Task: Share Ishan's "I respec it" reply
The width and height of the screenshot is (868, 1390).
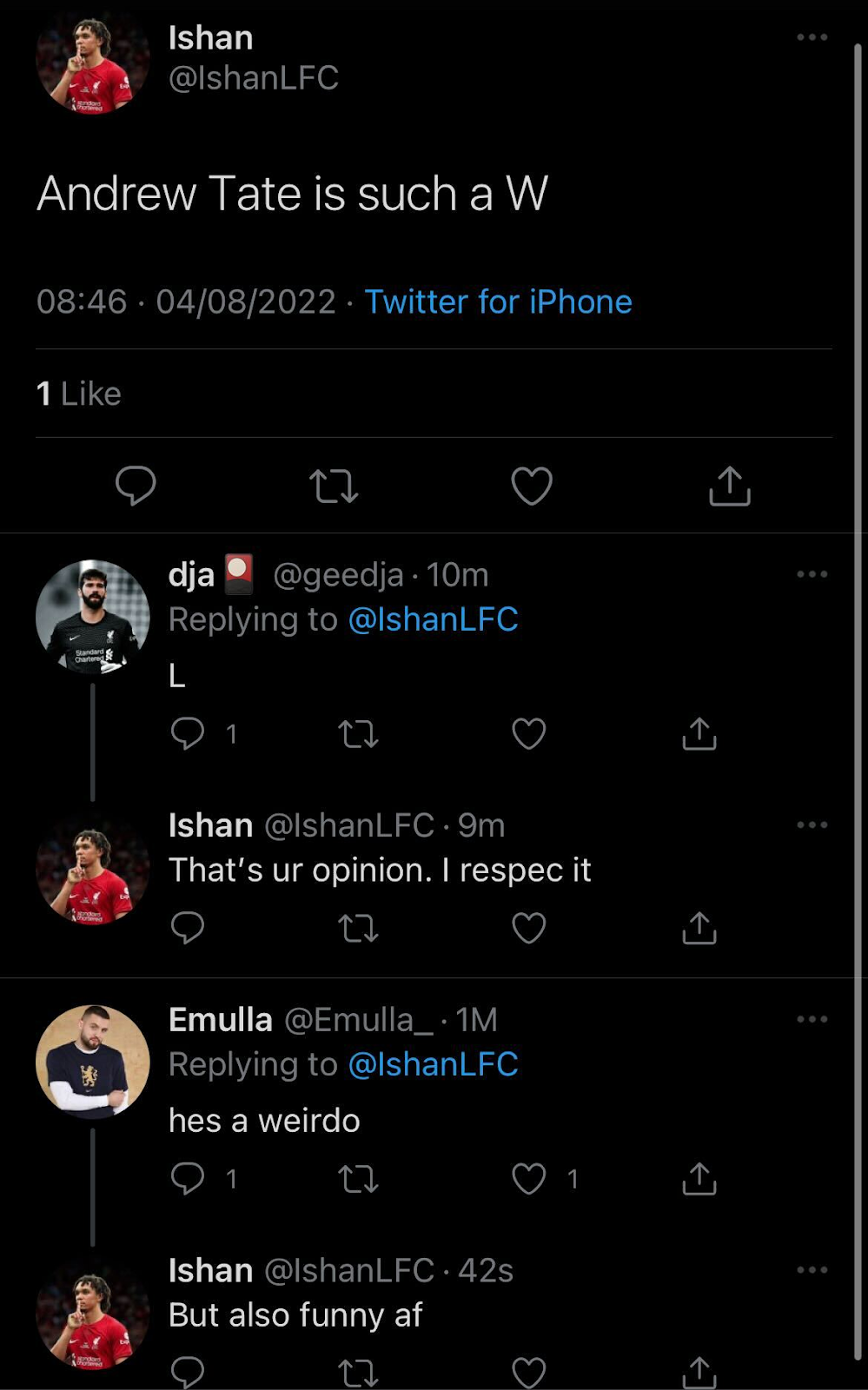Action: coord(699,928)
